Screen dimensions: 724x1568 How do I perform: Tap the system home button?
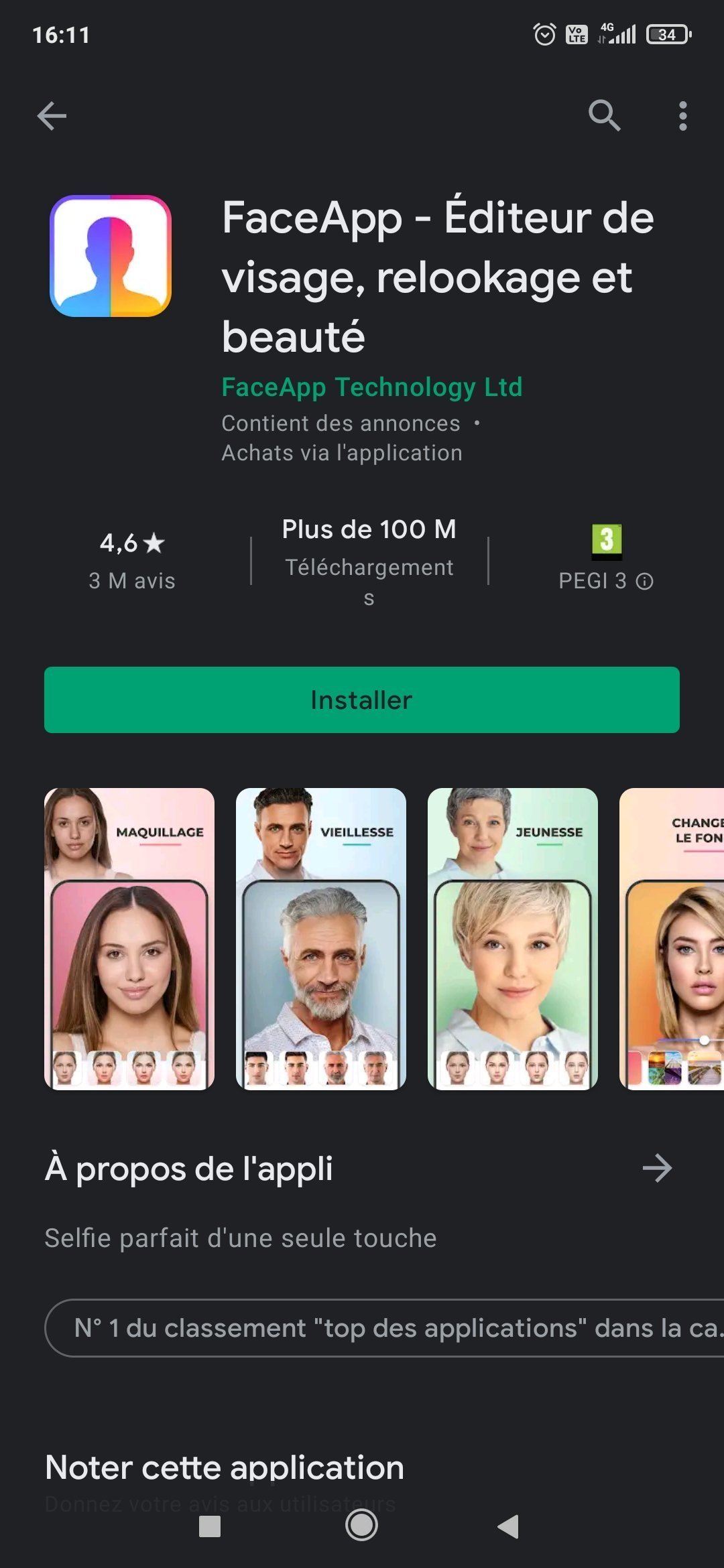pos(361,1526)
